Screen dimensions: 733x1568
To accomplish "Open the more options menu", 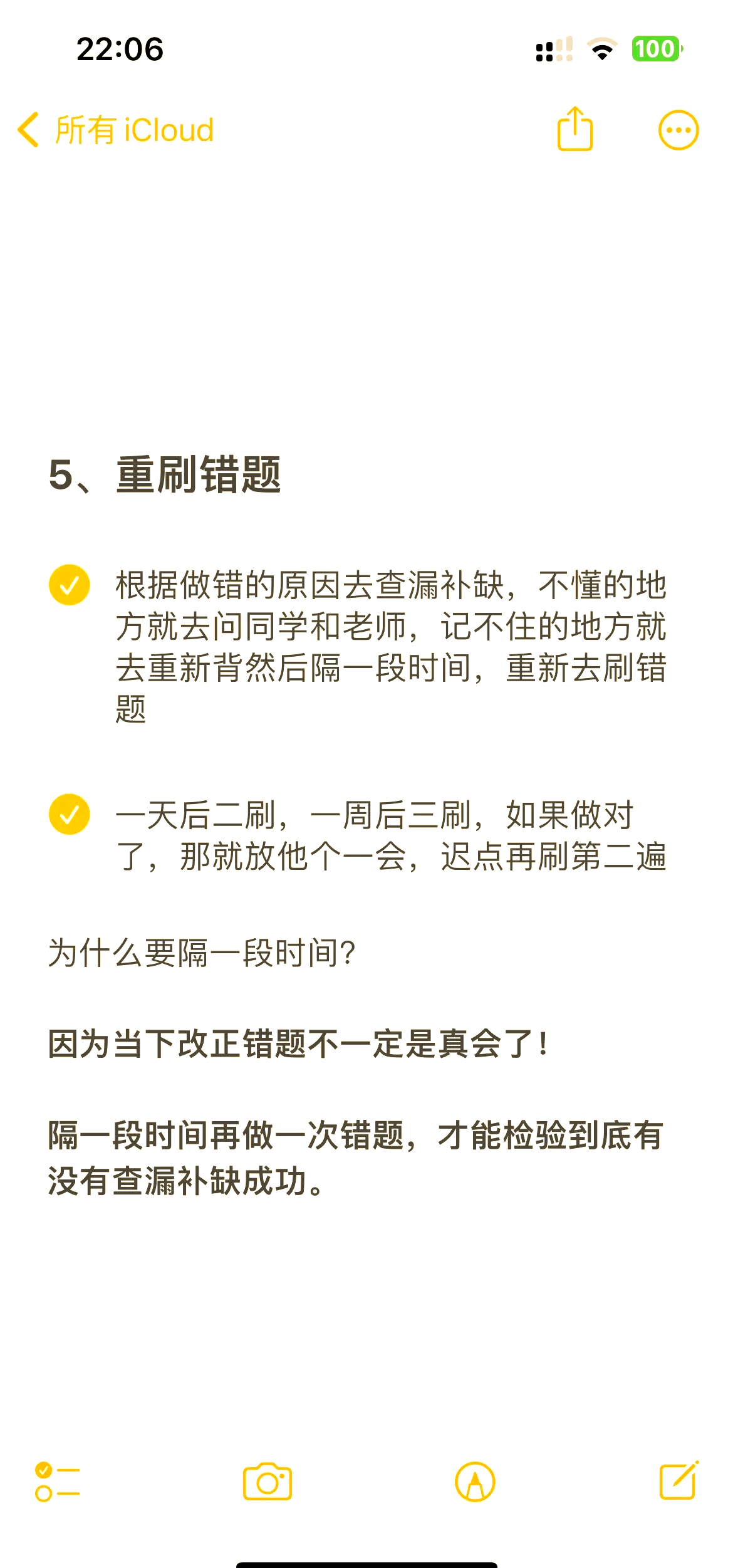I will coord(678,130).
